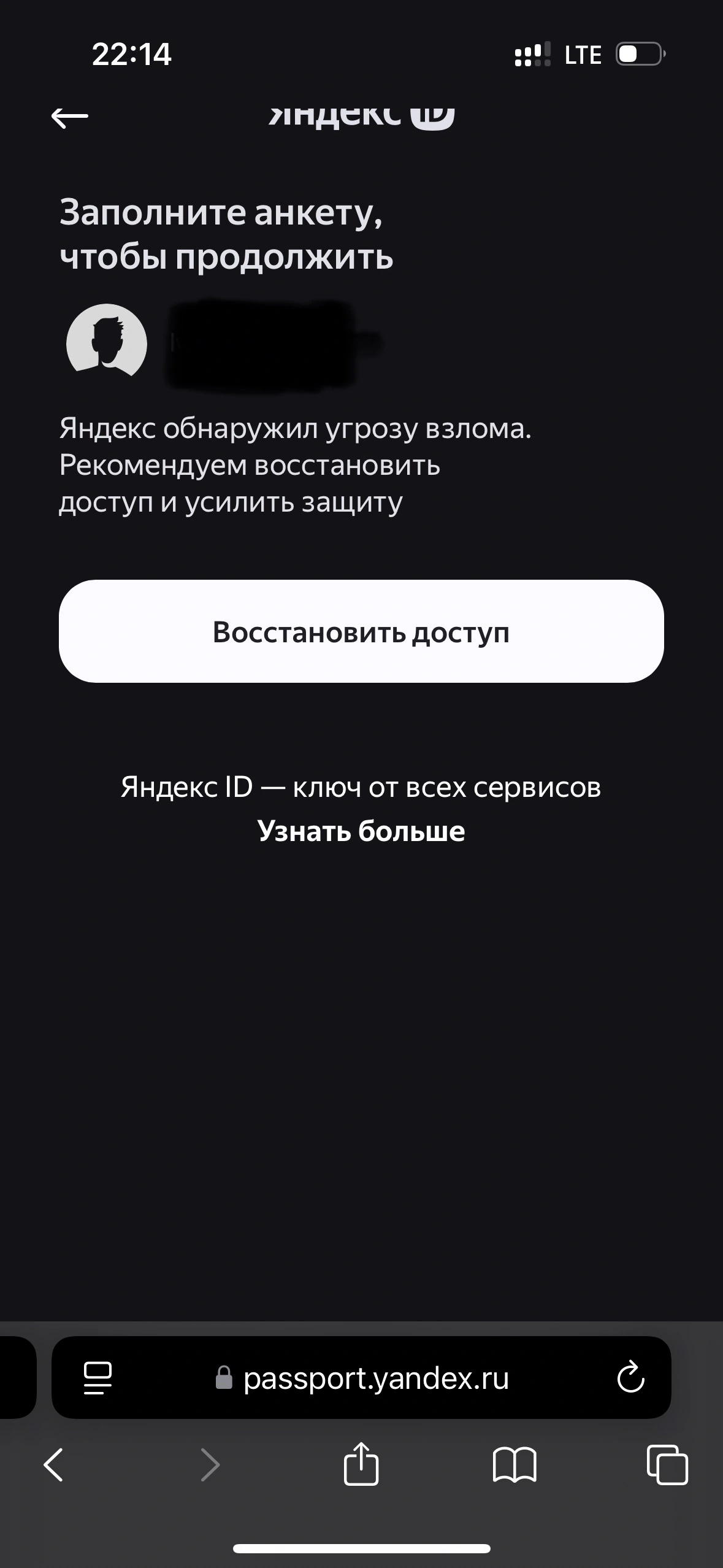Navigate back with Safari's bottom back chevron
The width and height of the screenshot is (723, 1568).
[x=53, y=1465]
